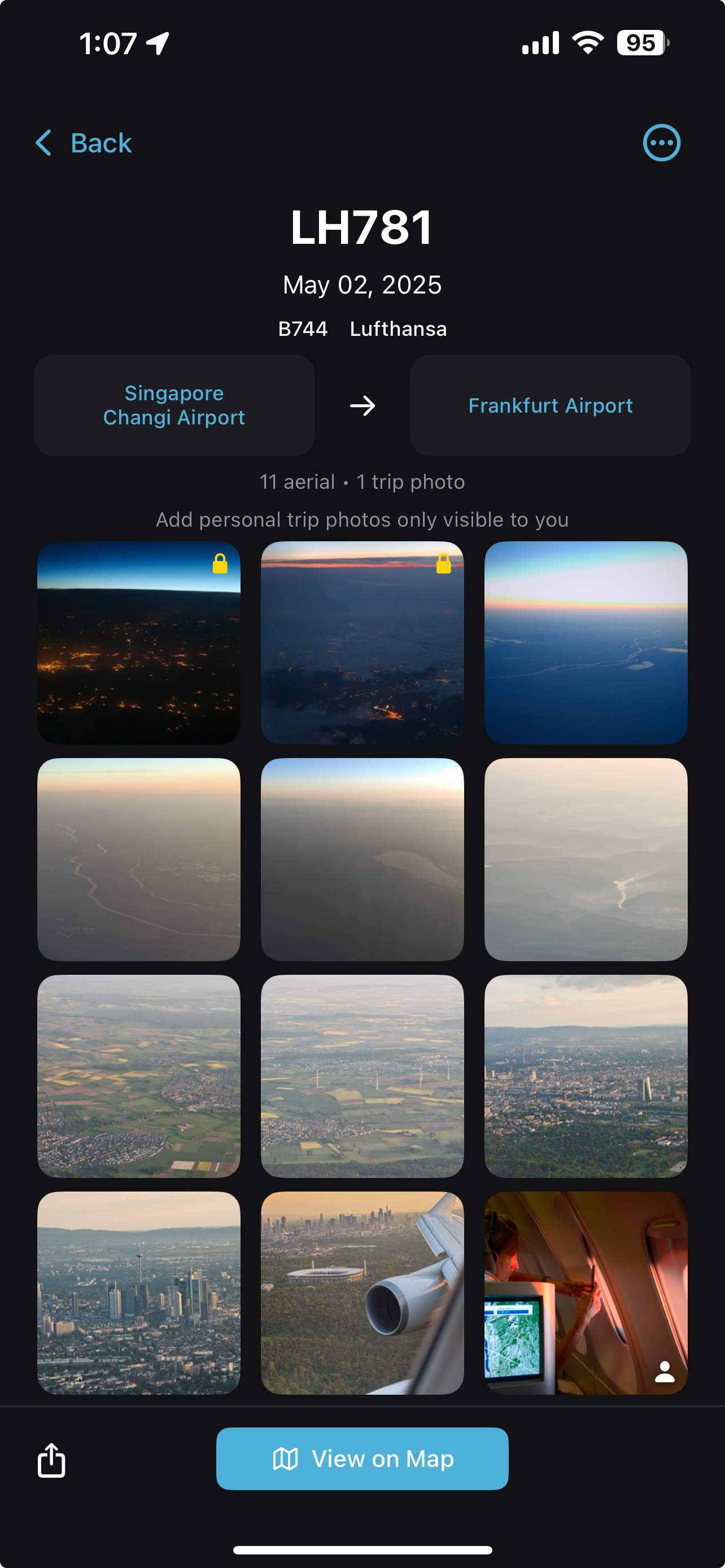Open the more options menu
Screen dimensions: 725x1568
click(662, 142)
